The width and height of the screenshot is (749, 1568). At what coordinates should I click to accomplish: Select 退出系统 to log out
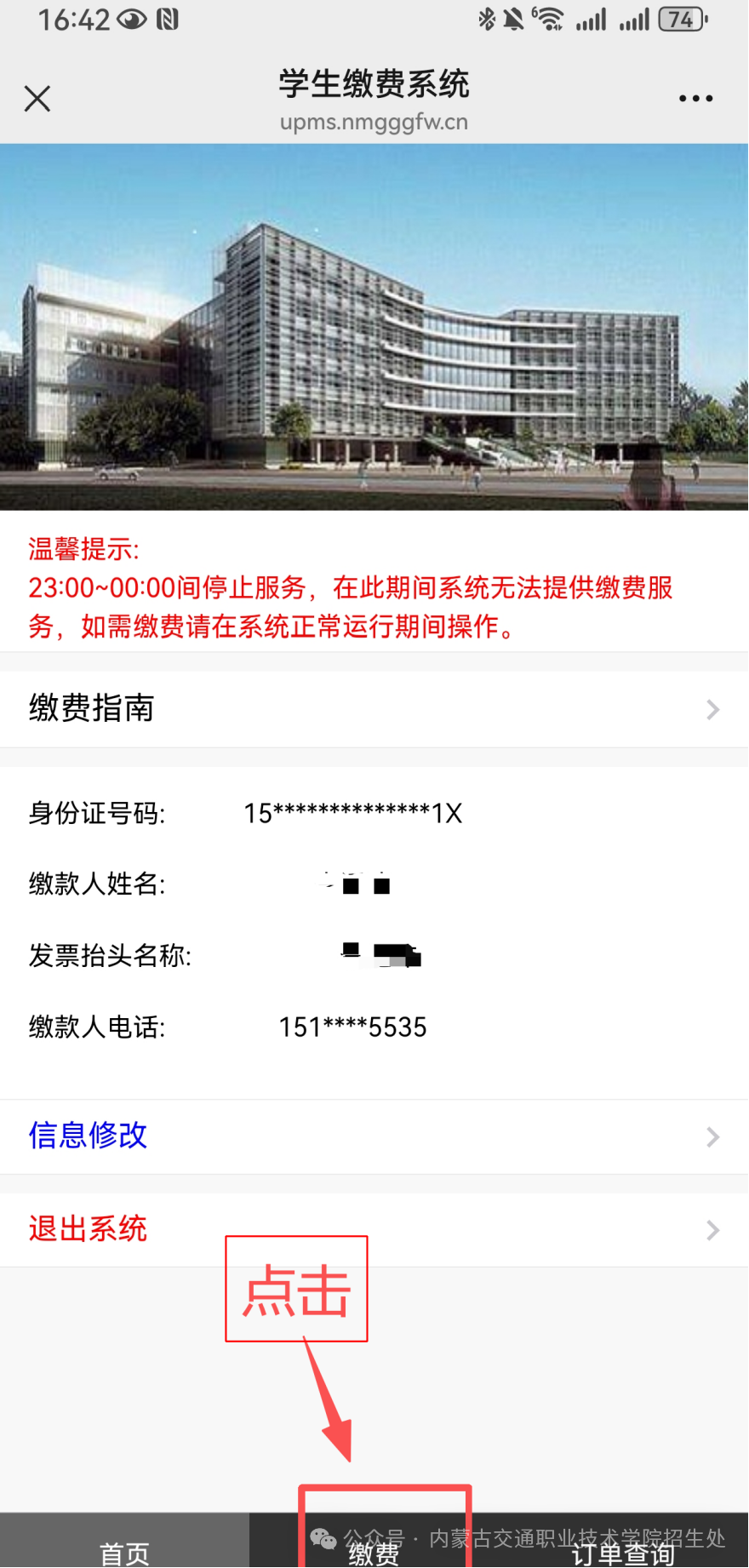pos(374,1229)
